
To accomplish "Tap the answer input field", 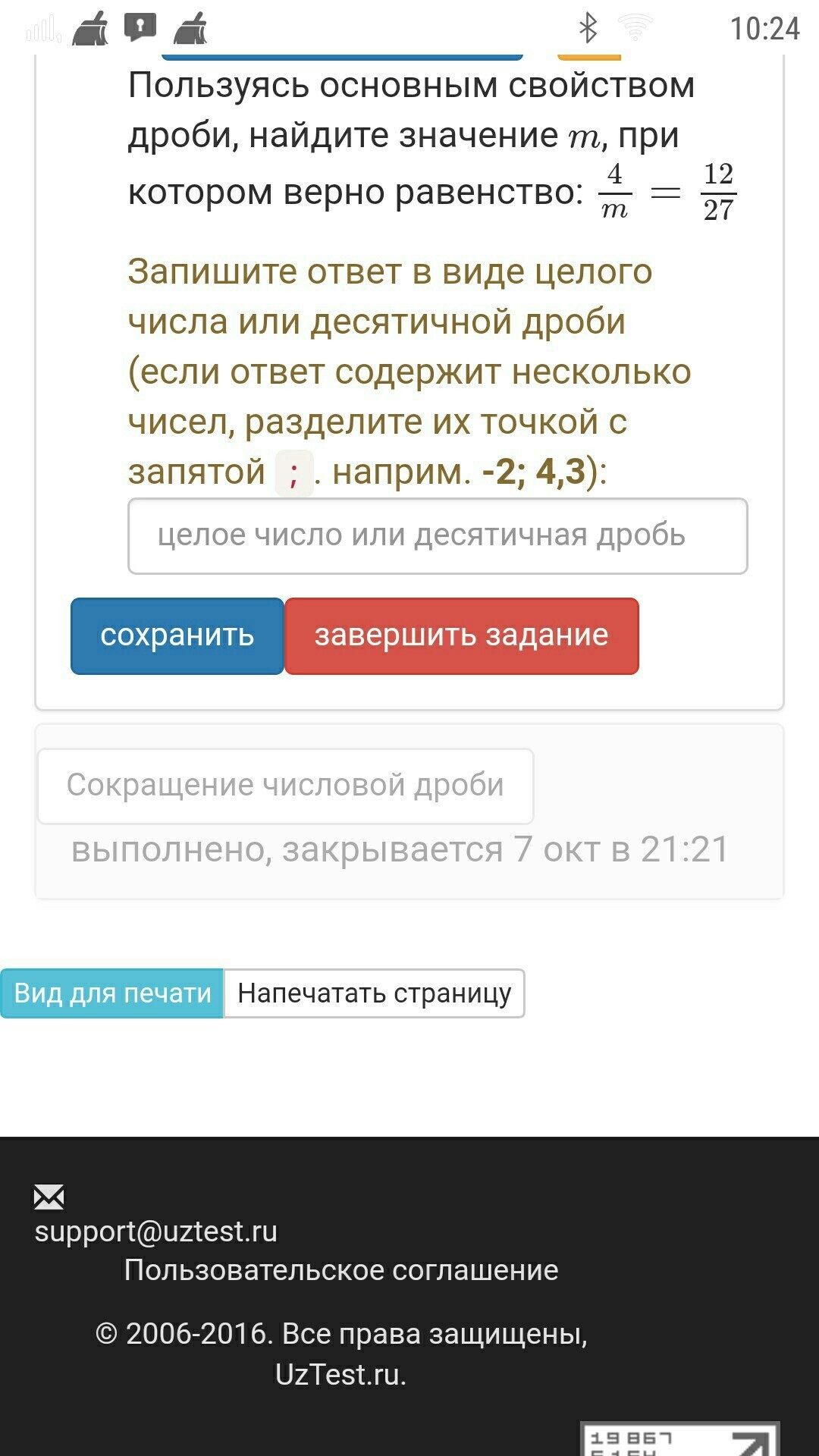I will [438, 535].
